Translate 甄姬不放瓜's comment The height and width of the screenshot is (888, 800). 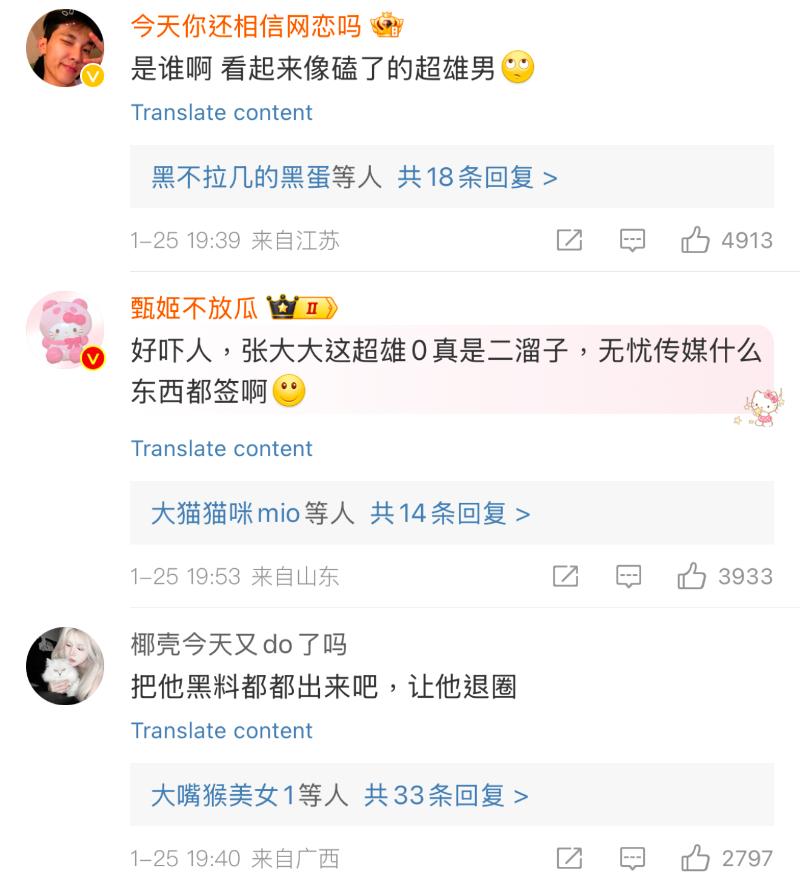click(x=221, y=448)
